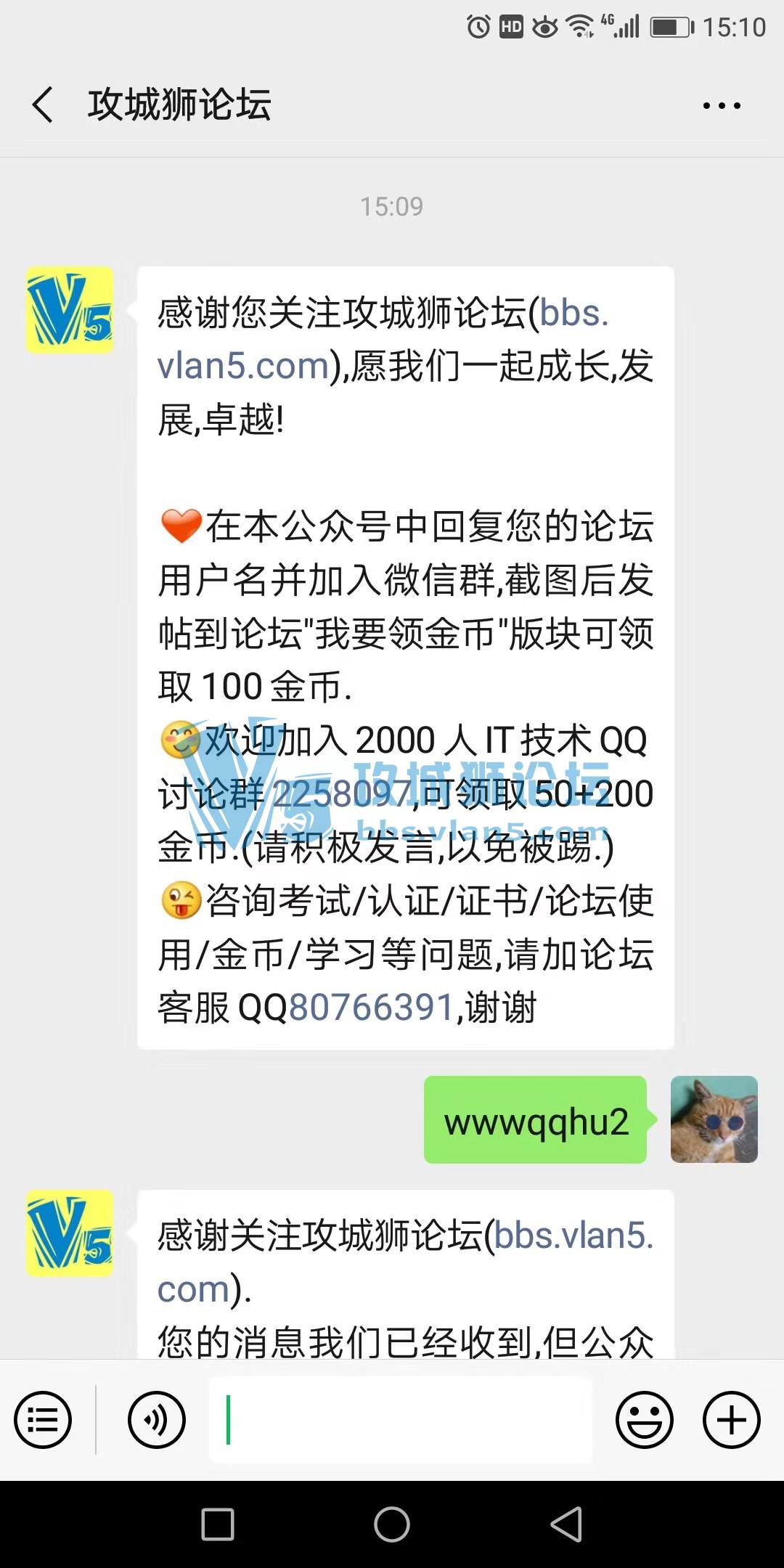
Task: Open the three-dot overflow menu
Action: click(721, 106)
